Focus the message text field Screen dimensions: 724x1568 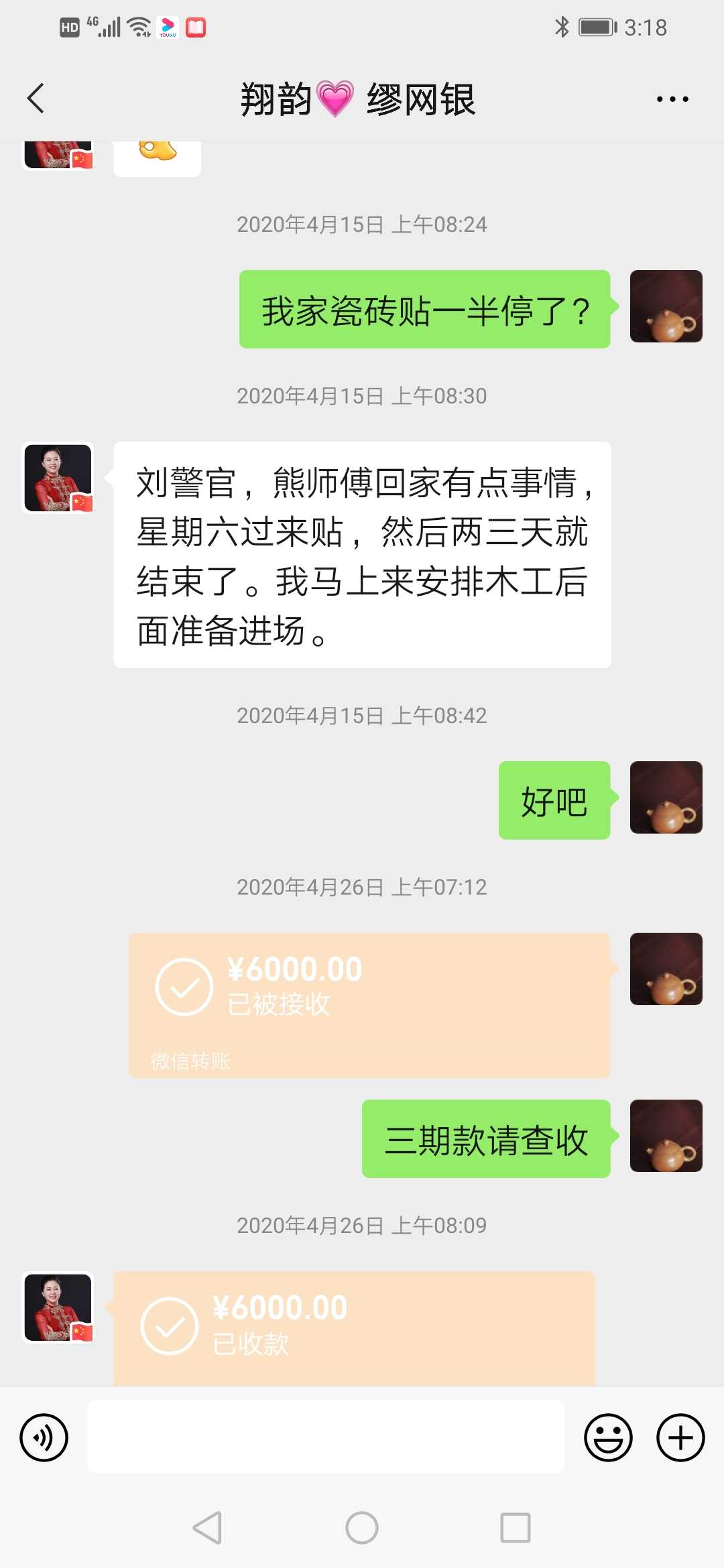[325, 1436]
